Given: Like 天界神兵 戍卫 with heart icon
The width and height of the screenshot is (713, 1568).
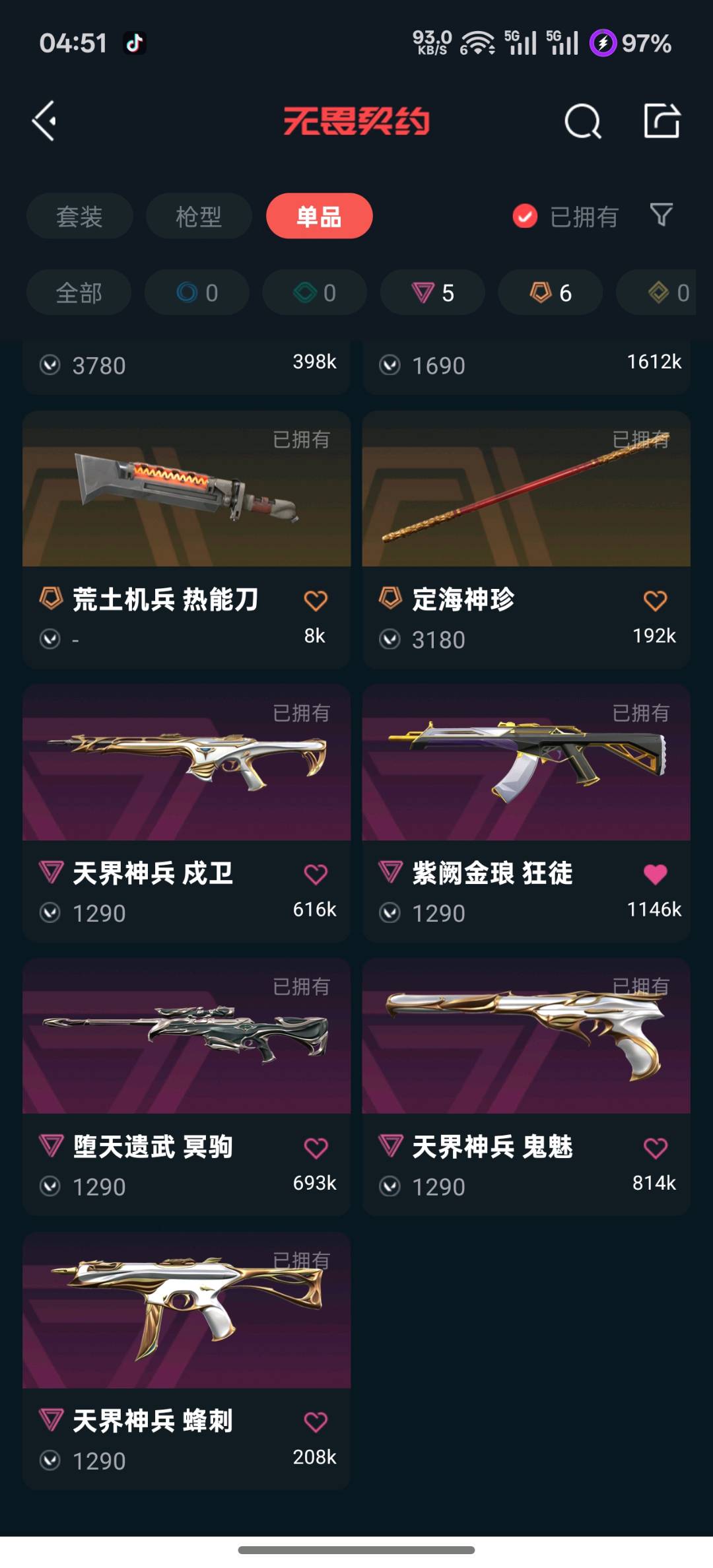Looking at the screenshot, I should click(x=316, y=874).
